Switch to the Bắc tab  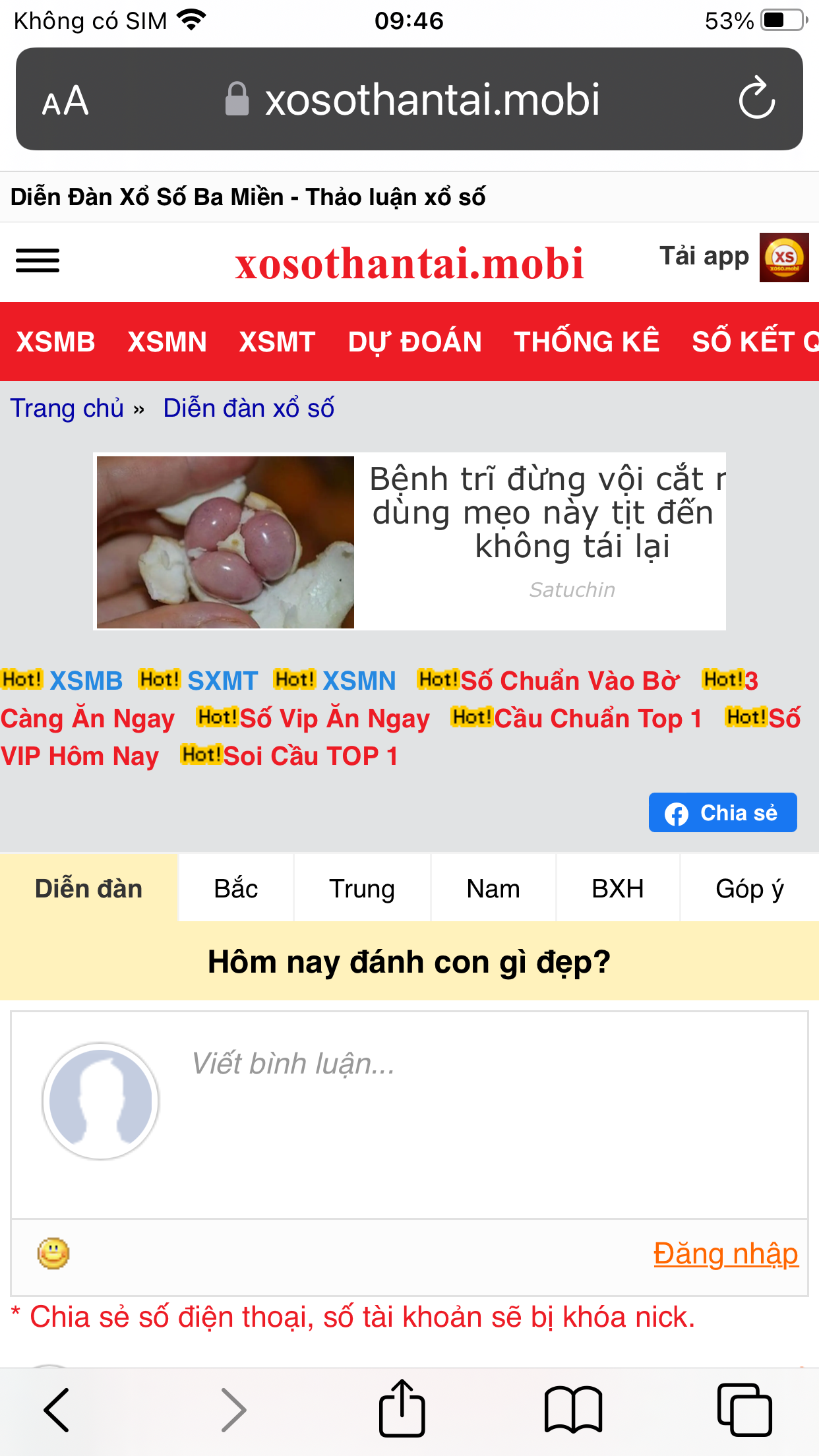(x=235, y=888)
